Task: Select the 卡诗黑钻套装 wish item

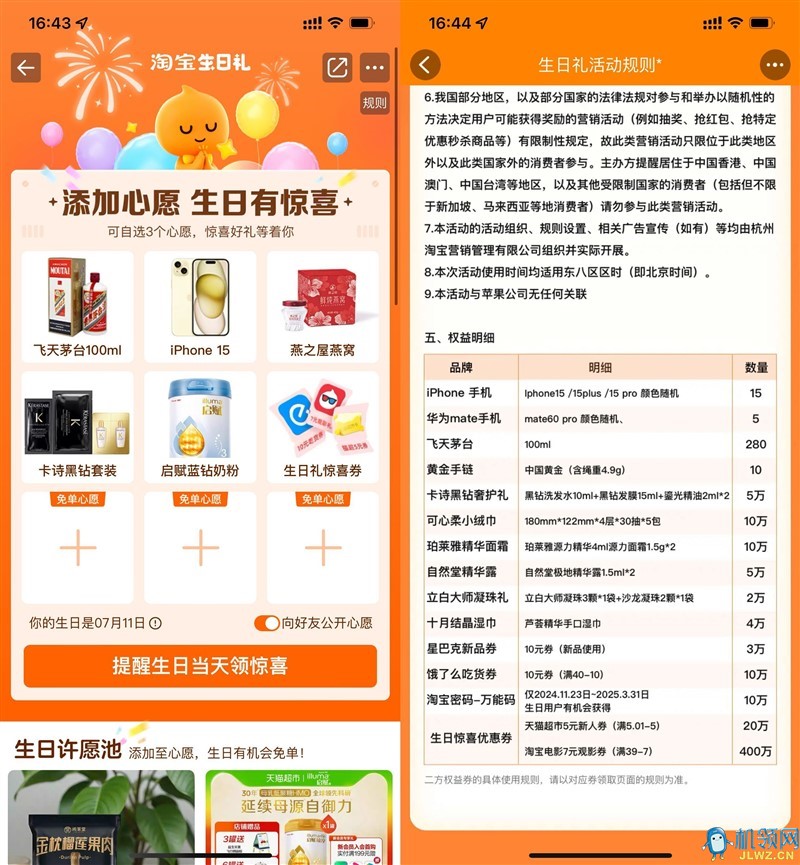Action: pos(77,427)
